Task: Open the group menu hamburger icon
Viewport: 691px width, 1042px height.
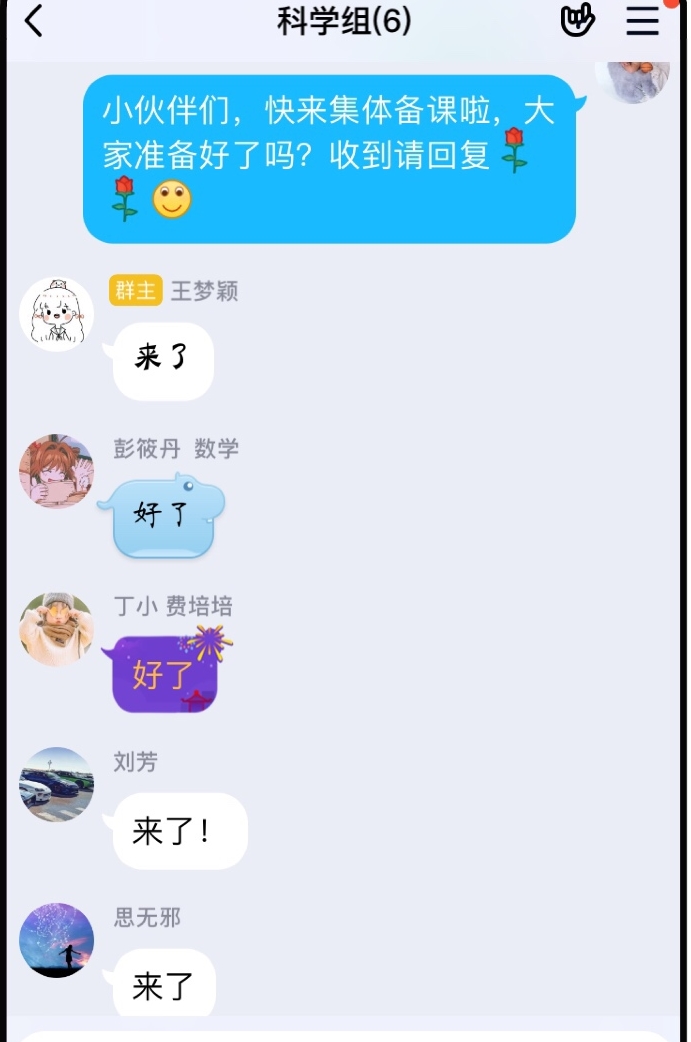Action: point(642,20)
